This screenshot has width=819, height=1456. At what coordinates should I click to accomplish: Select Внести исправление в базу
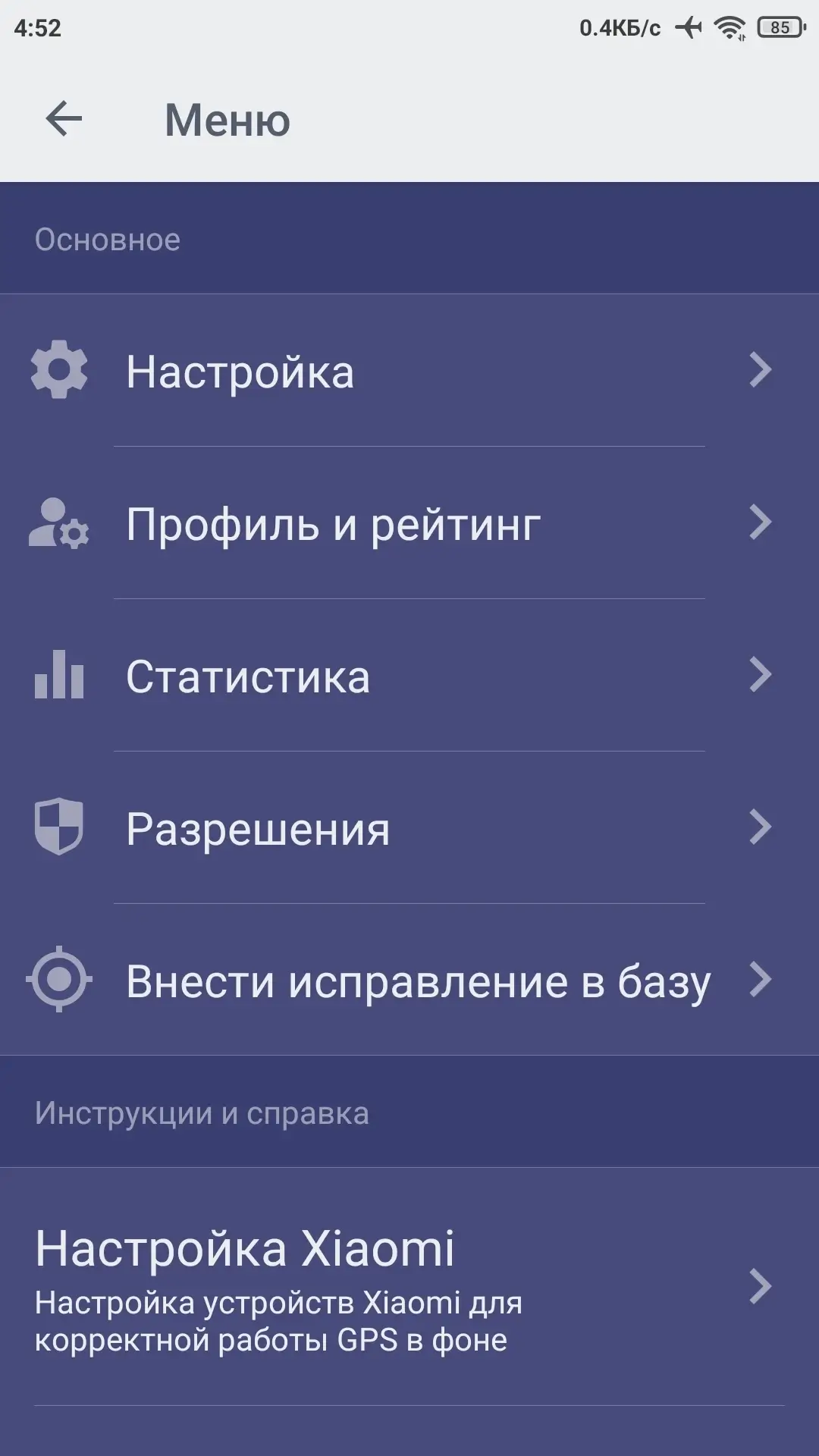point(409,980)
